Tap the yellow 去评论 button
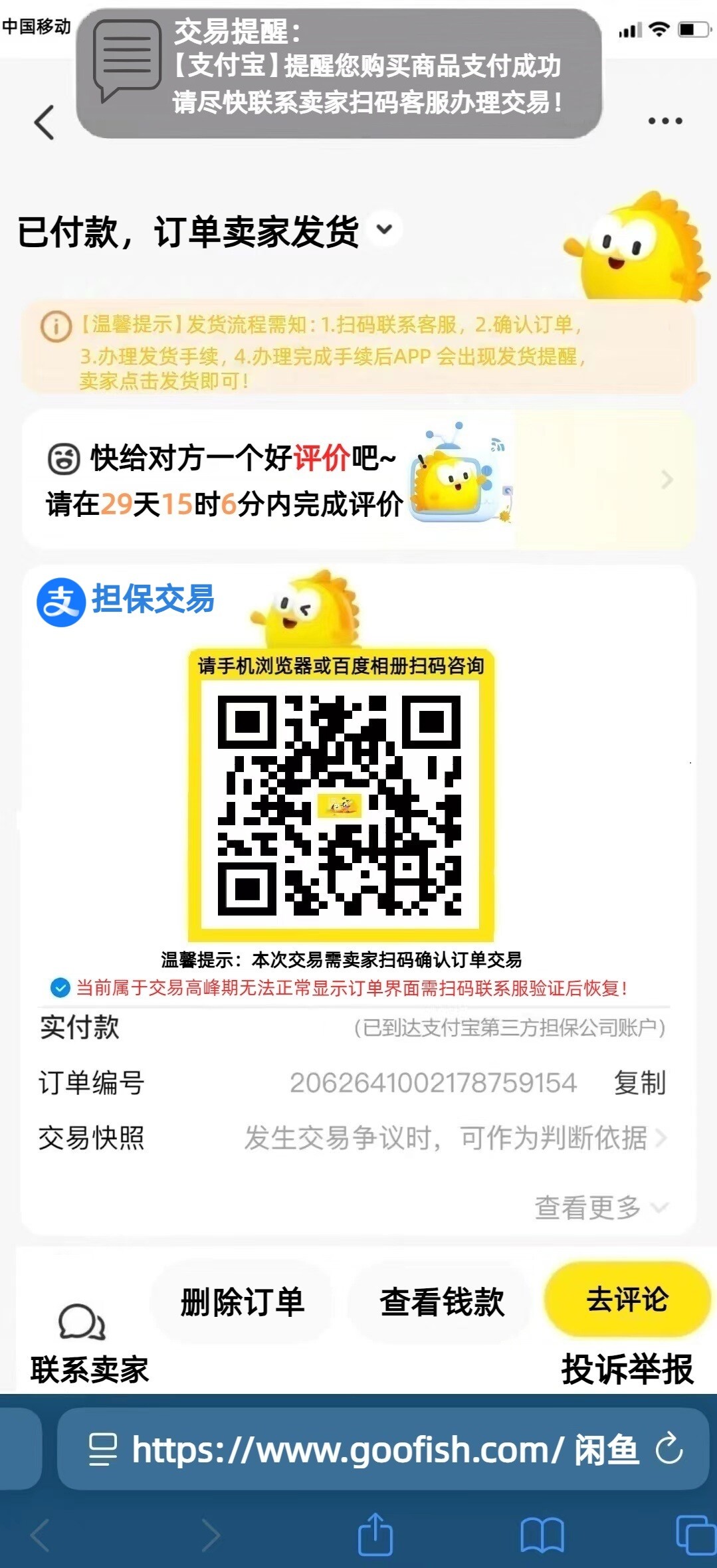 tap(627, 1300)
